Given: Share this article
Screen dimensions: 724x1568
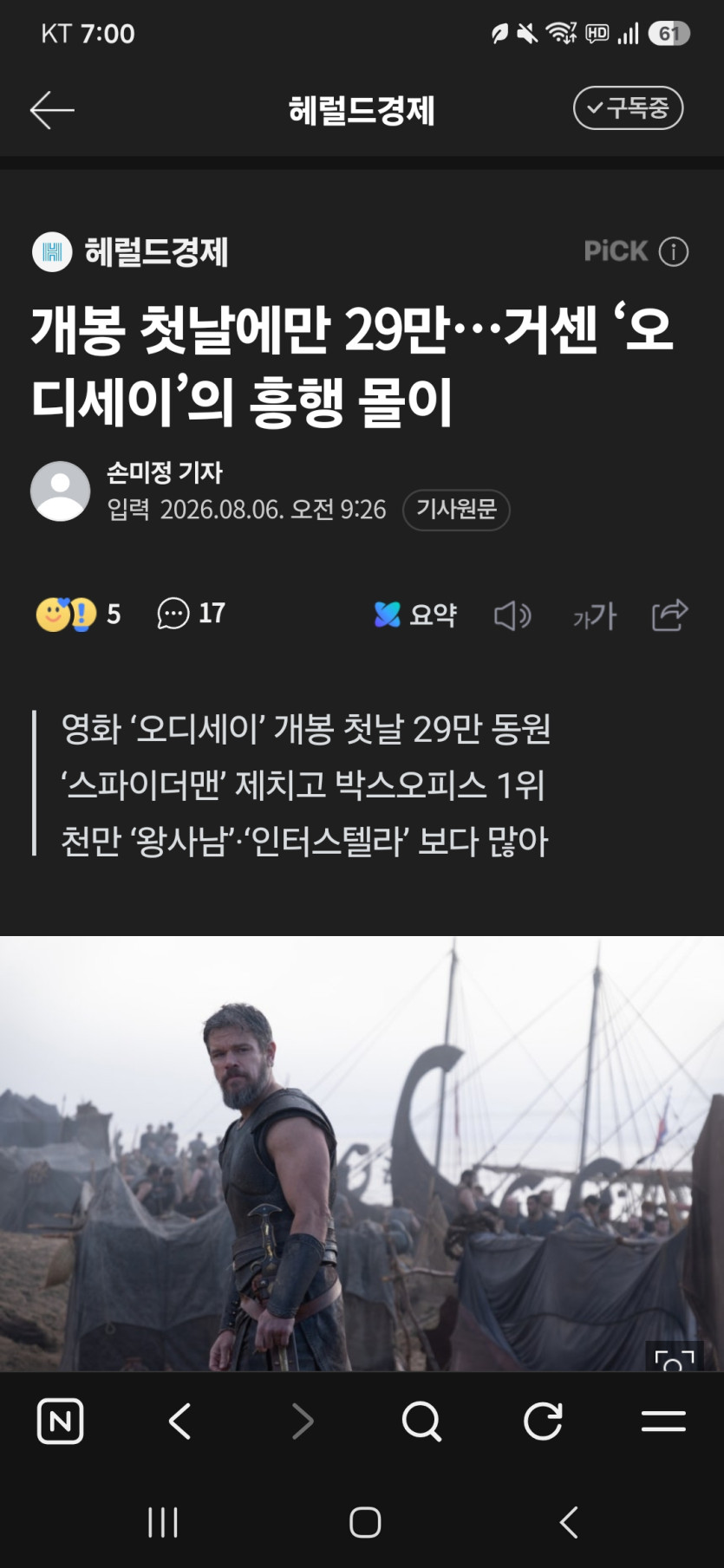Looking at the screenshot, I should click(669, 615).
